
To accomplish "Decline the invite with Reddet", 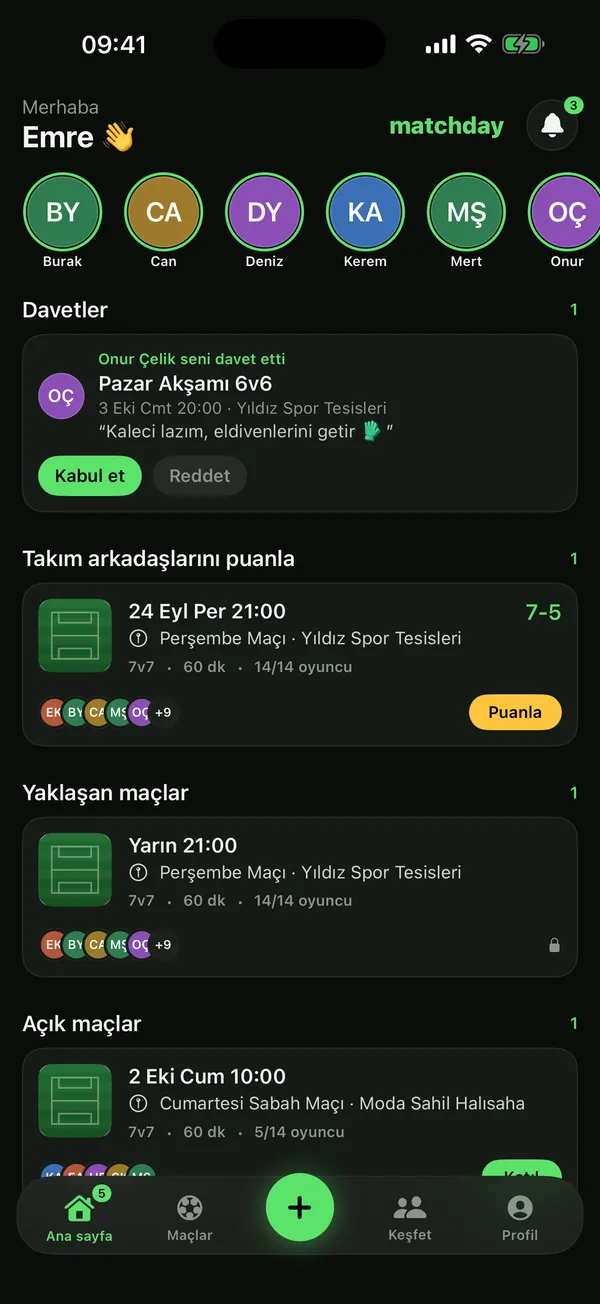I will (200, 476).
